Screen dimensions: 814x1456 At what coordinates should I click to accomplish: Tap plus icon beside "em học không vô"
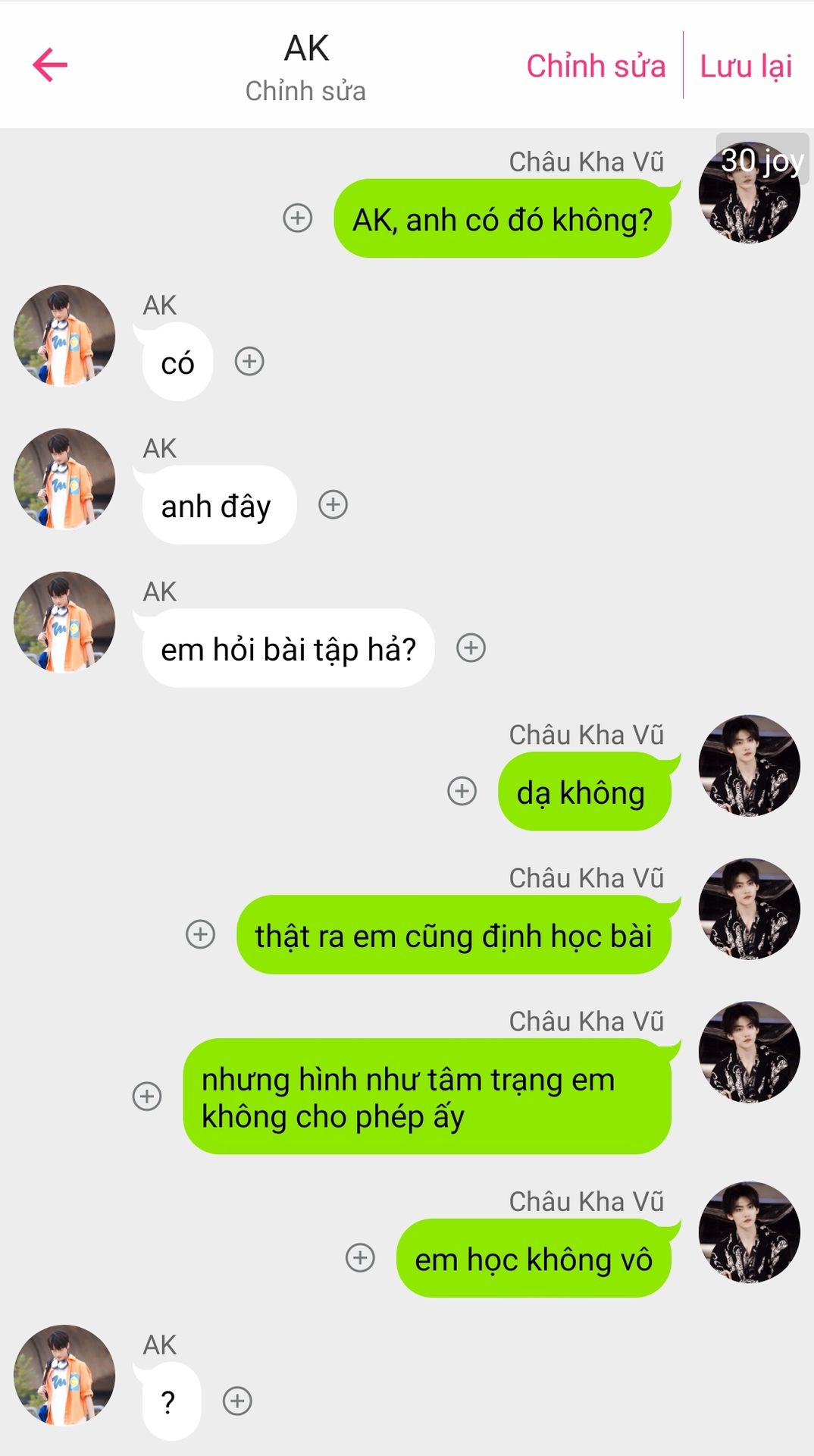coord(360,1257)
